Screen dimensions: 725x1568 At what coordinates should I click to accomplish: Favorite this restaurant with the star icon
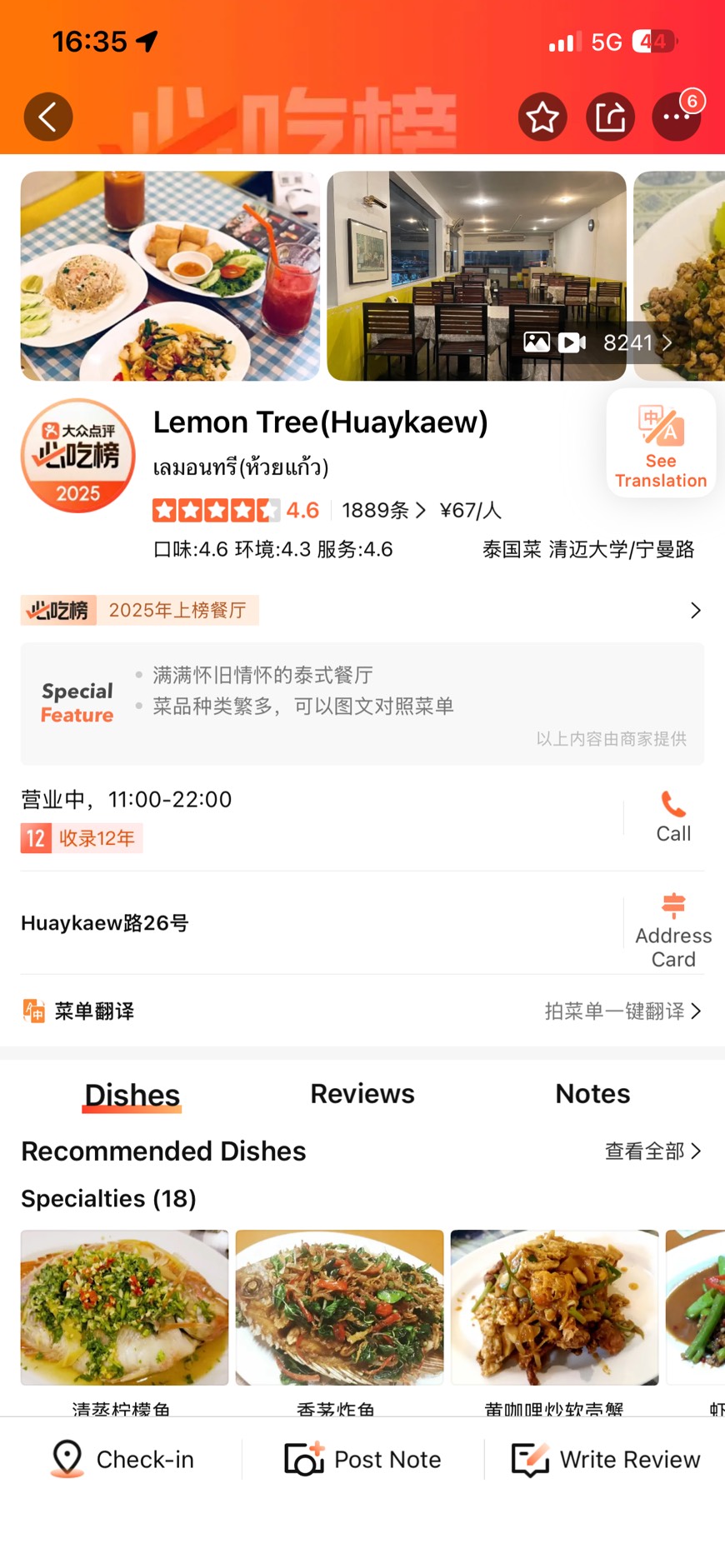tap(542, 117)
